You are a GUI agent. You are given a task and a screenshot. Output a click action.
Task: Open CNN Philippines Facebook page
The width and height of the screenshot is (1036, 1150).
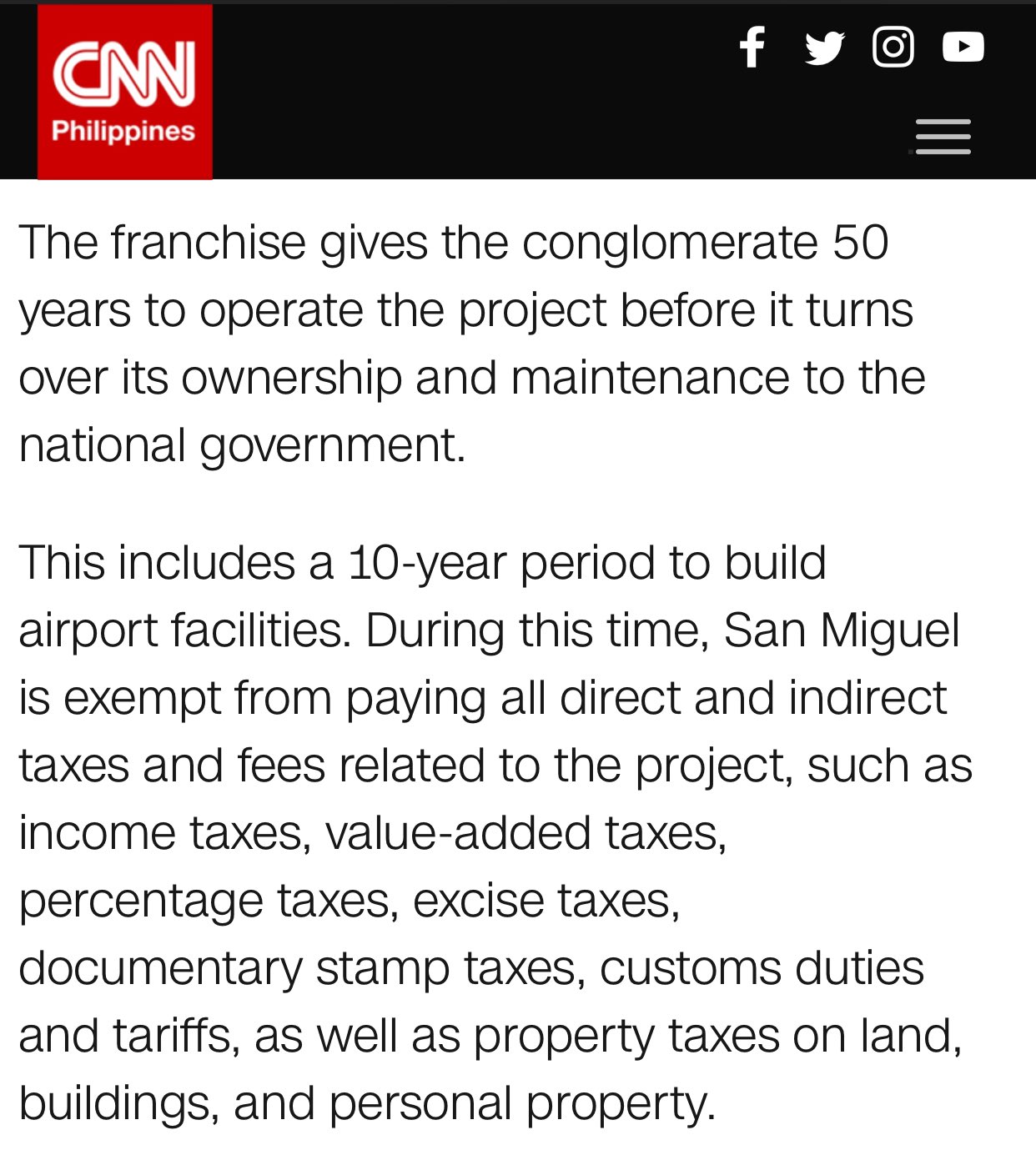(x=752, y=47)
